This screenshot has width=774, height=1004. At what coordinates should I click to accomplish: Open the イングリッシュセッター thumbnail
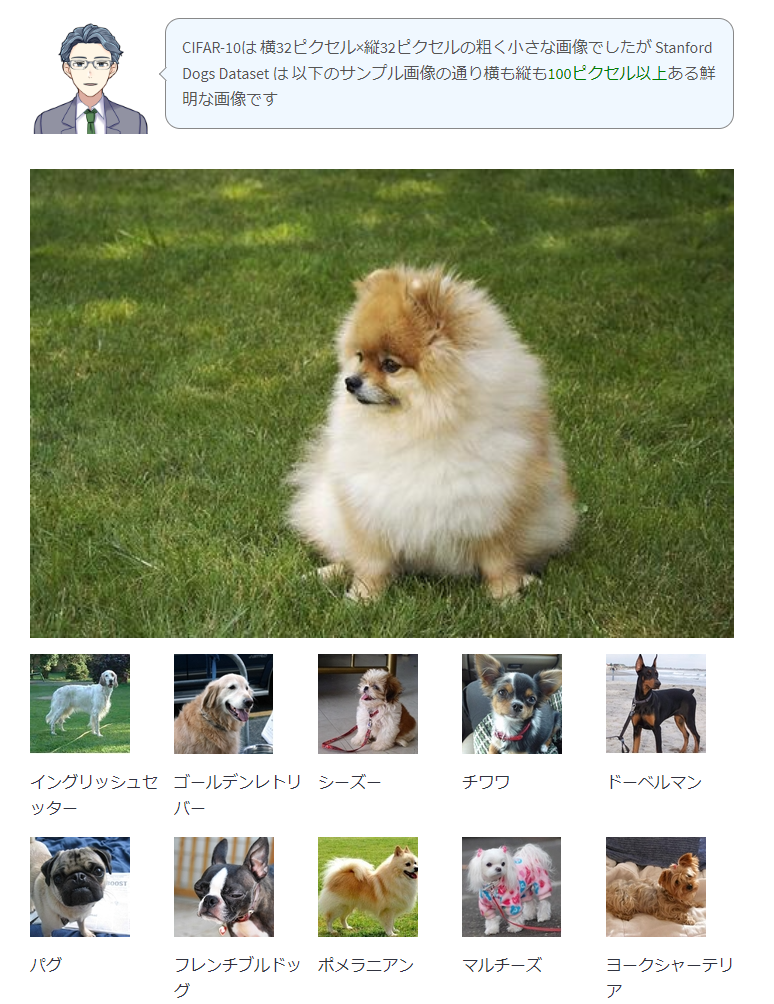pyautogui.click(x=80, y=704)
